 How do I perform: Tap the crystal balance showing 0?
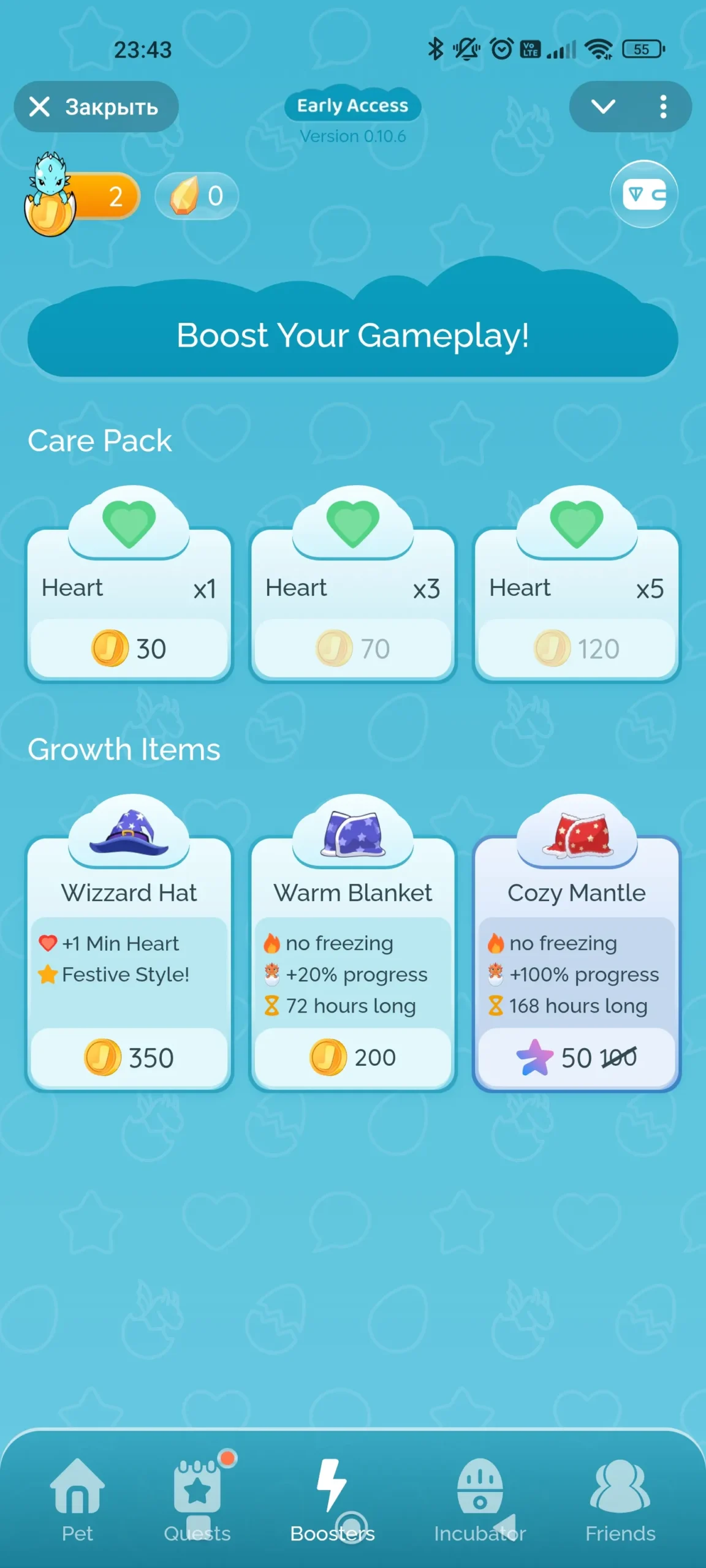click(x=197, y=196)
